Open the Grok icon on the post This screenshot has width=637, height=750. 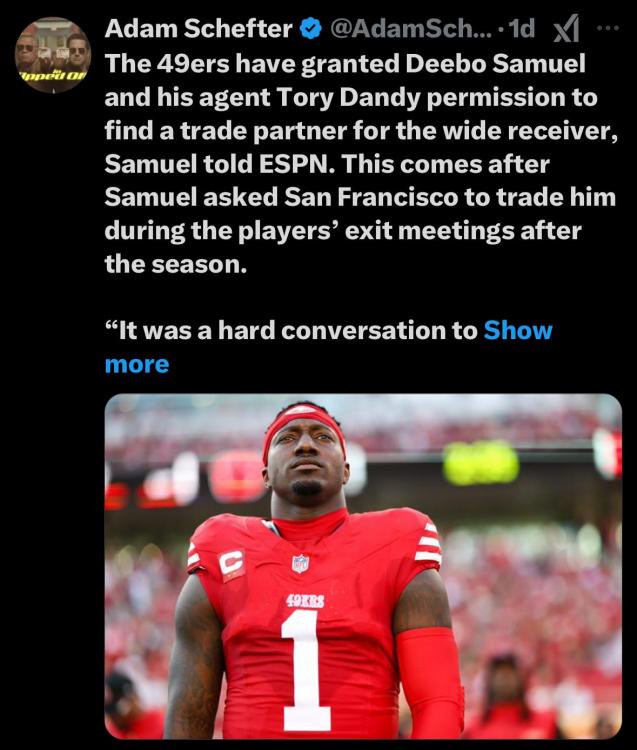tap(564, 32)
